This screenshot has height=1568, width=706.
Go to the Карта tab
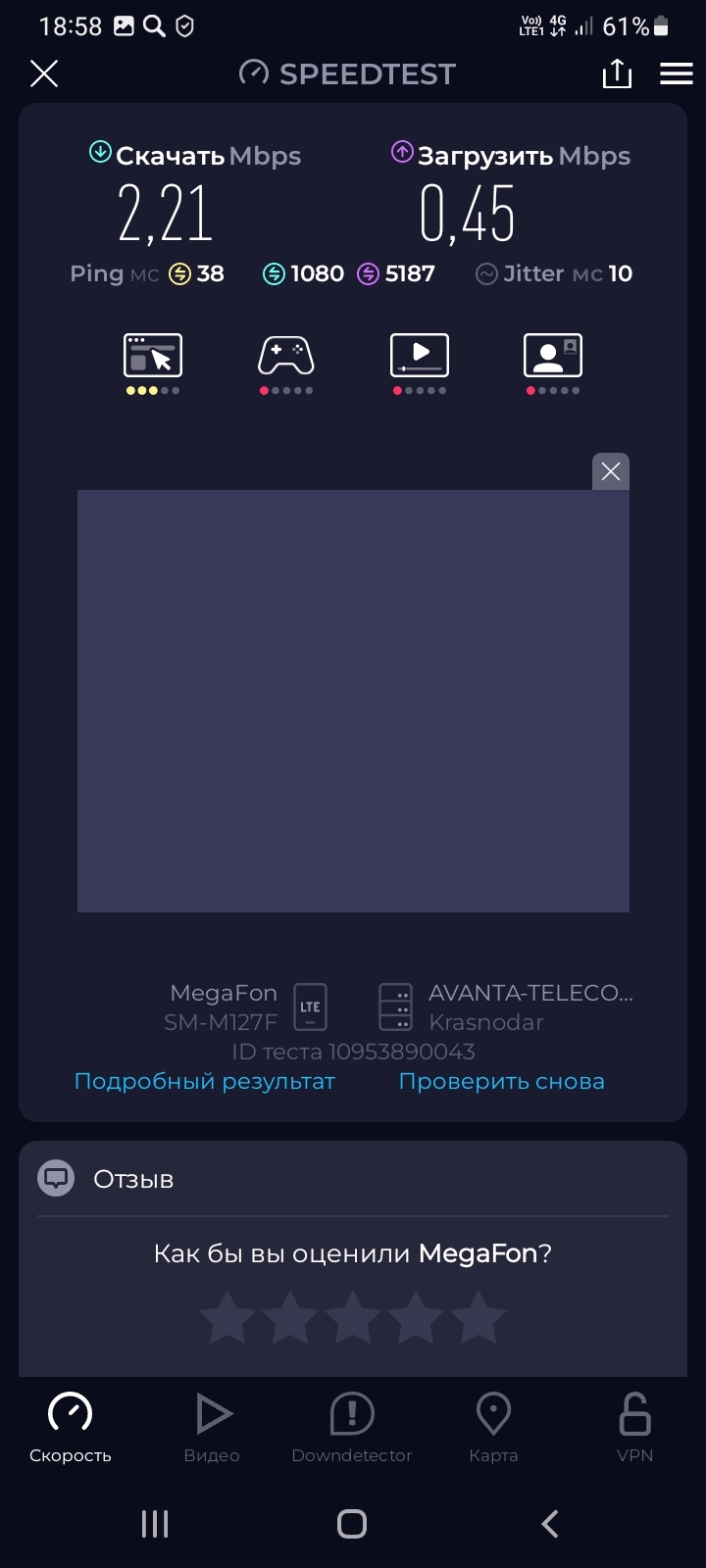(493, 1428)
